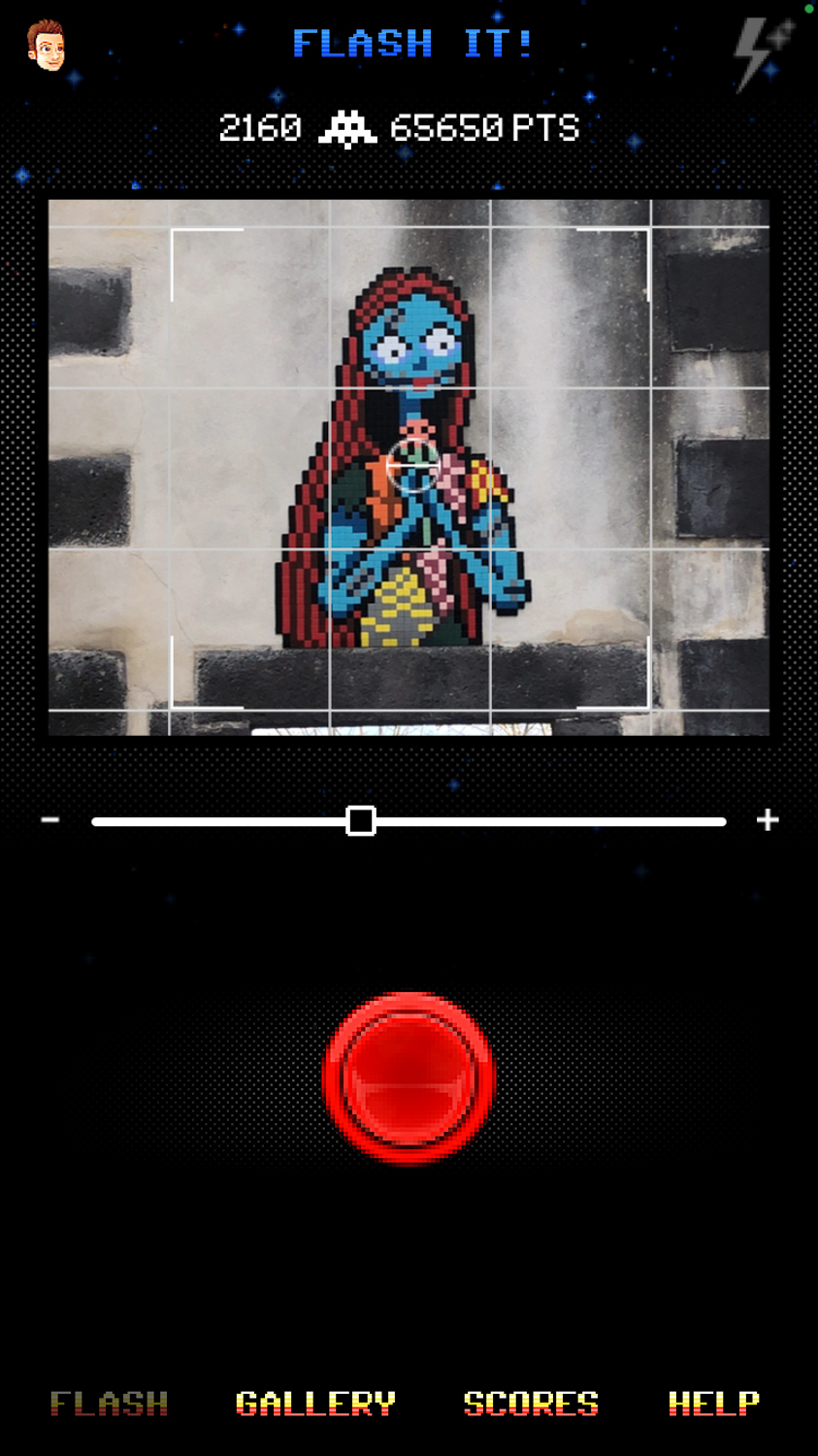Toggle the camera flash lightning icon

[764, 53]
